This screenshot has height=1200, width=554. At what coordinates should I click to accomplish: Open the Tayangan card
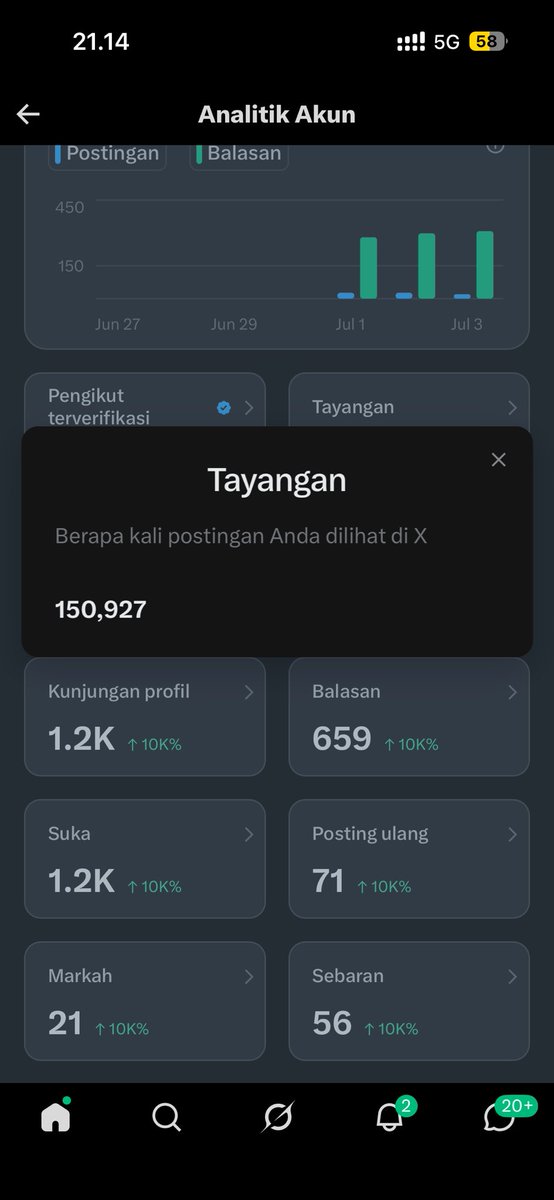409,401
